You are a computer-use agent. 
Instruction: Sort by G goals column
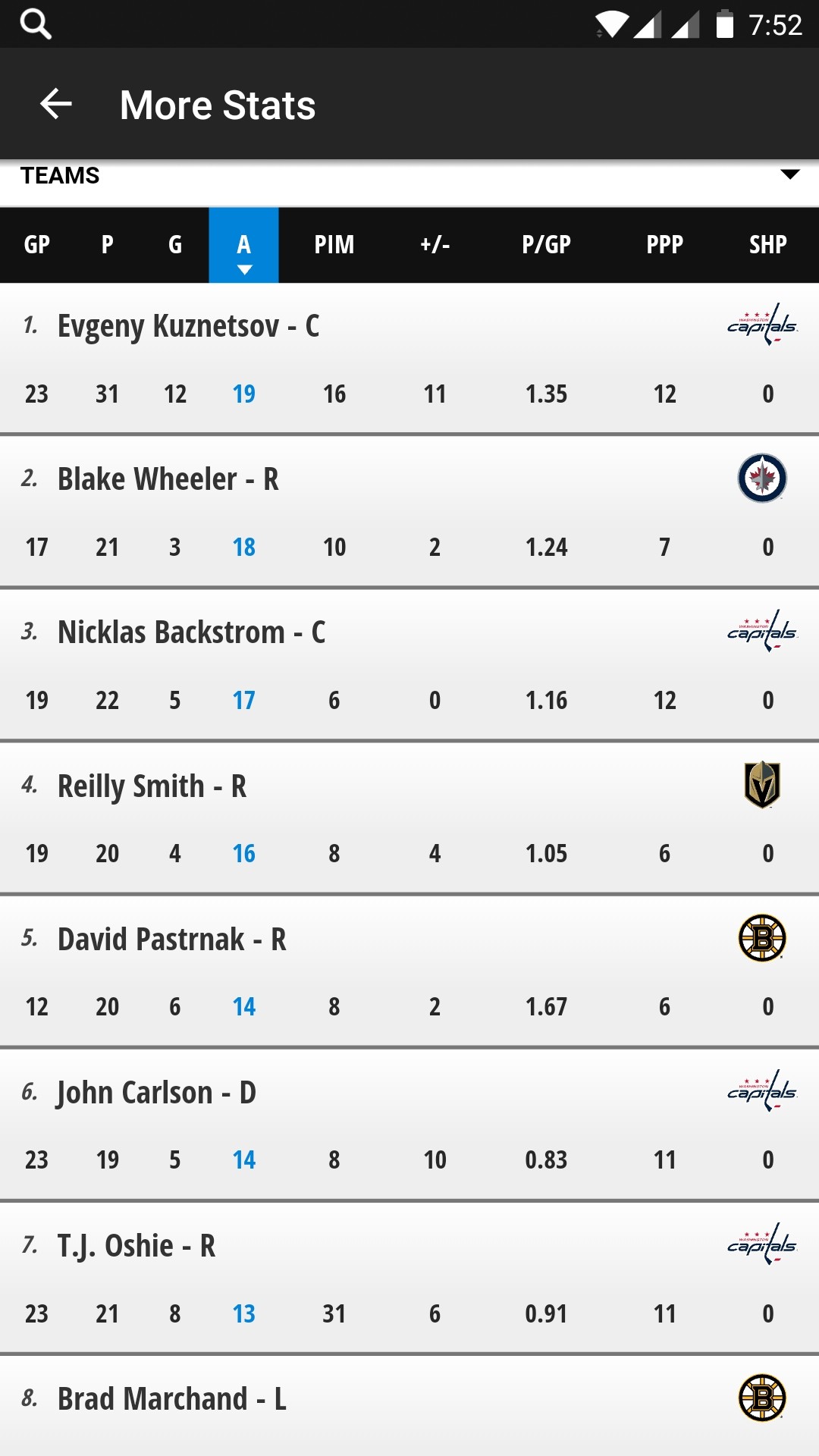pos(174,245)
